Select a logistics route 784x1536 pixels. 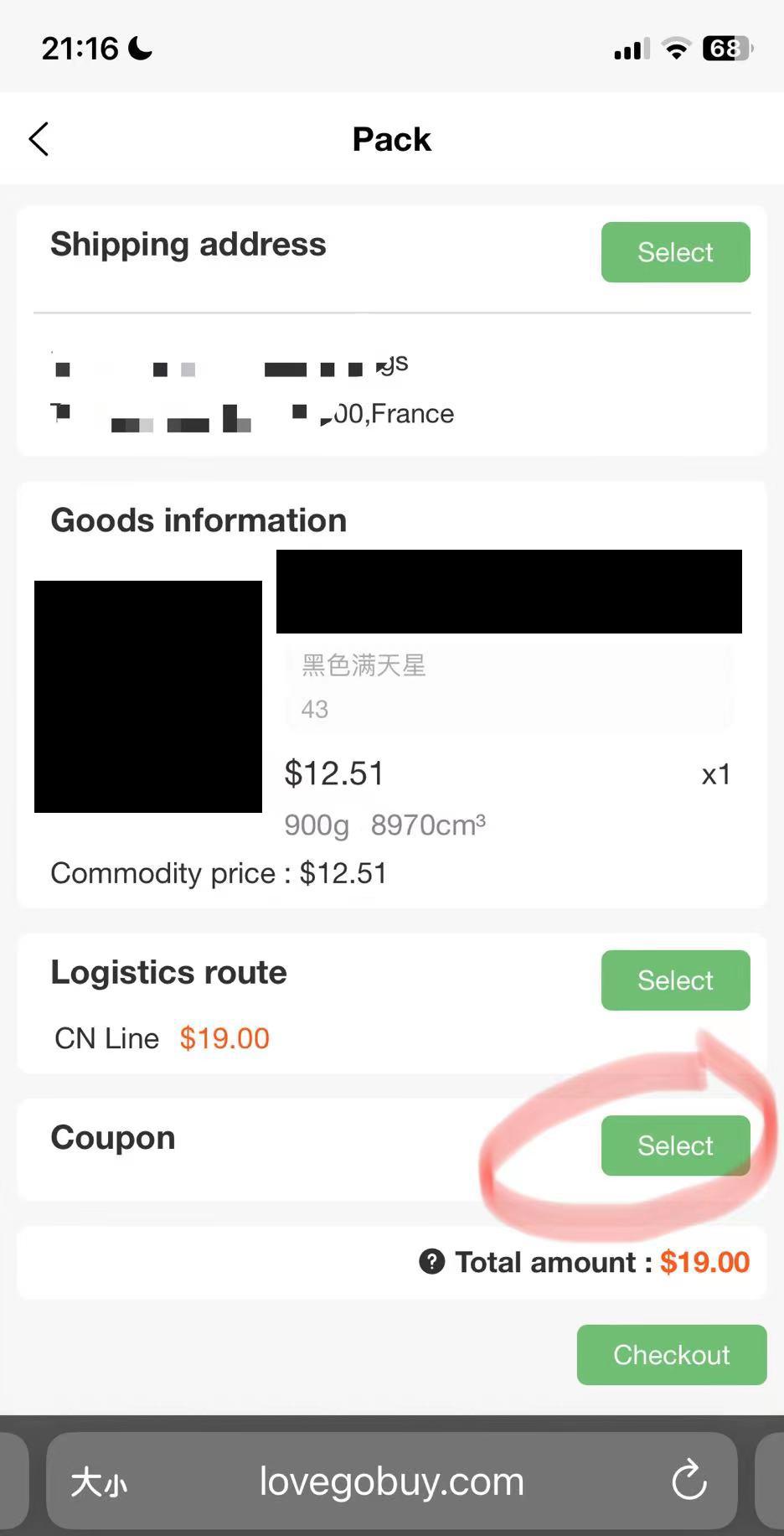pos(675,980)
